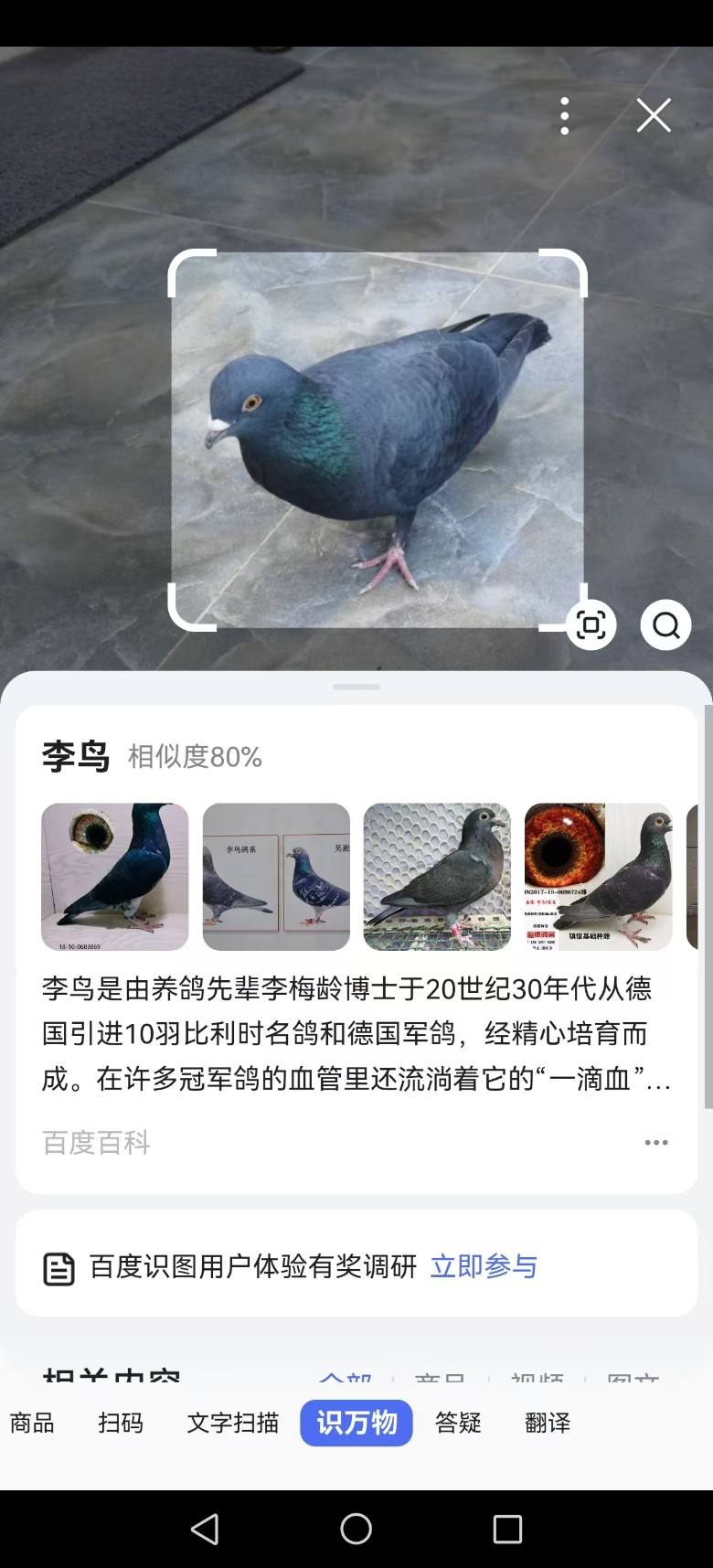Screen dimensions: 713x1568
Task: Join the survey via 立即参与
Action: tap(484, 1266)
